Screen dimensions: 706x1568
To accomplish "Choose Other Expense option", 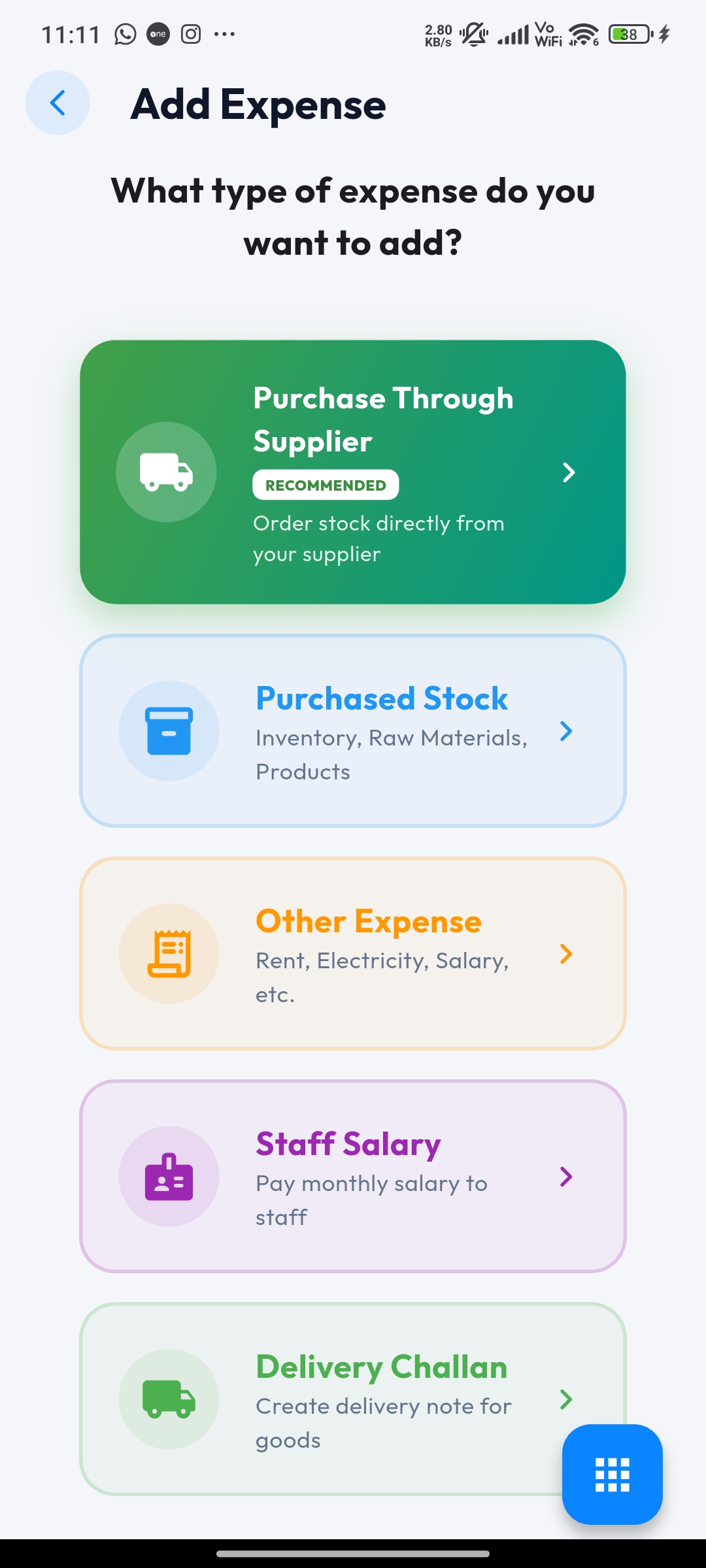I will (x=353, y=954).
